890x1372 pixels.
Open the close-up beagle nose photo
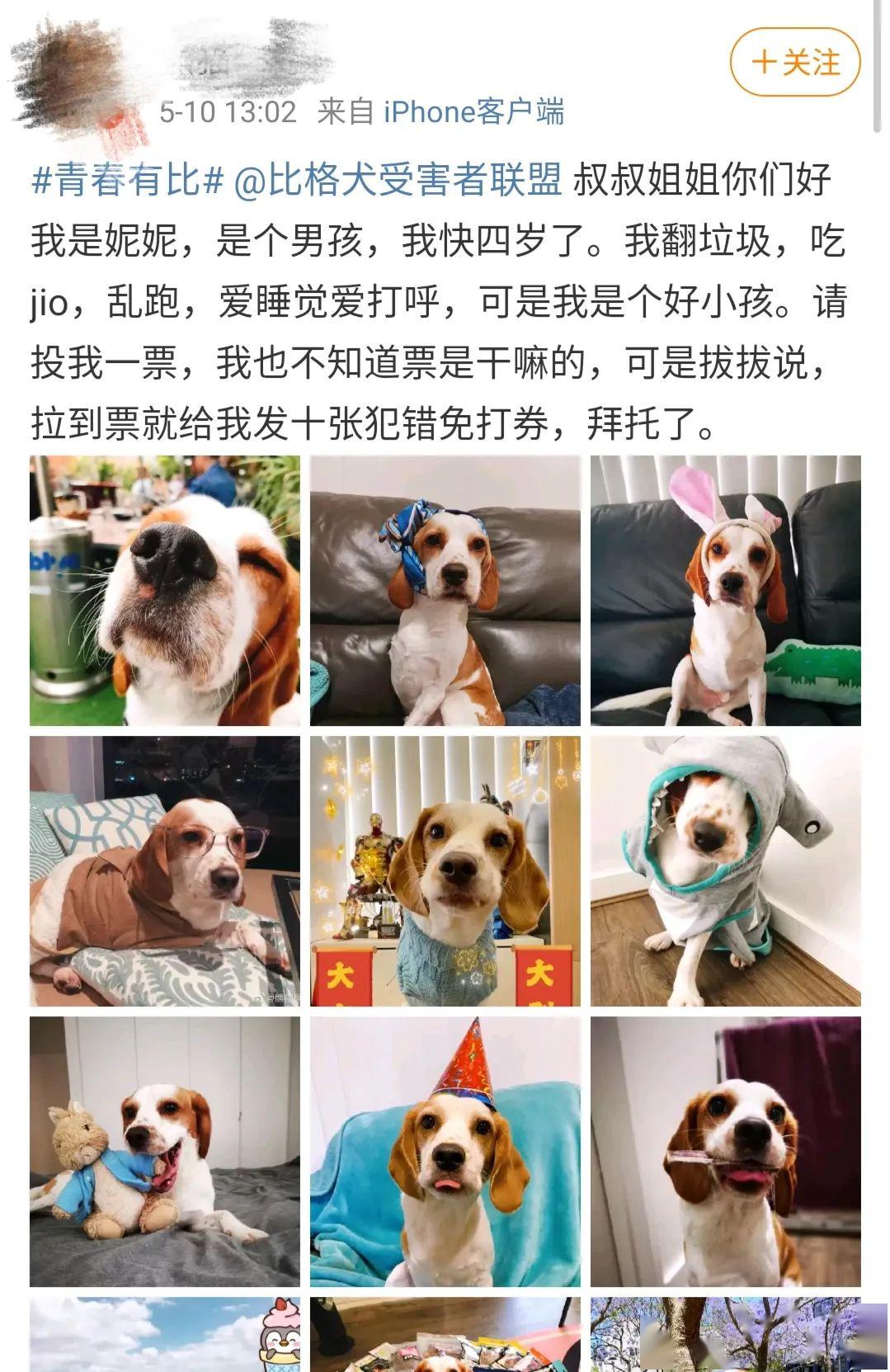pyautogui.click(x=165, y=591)
